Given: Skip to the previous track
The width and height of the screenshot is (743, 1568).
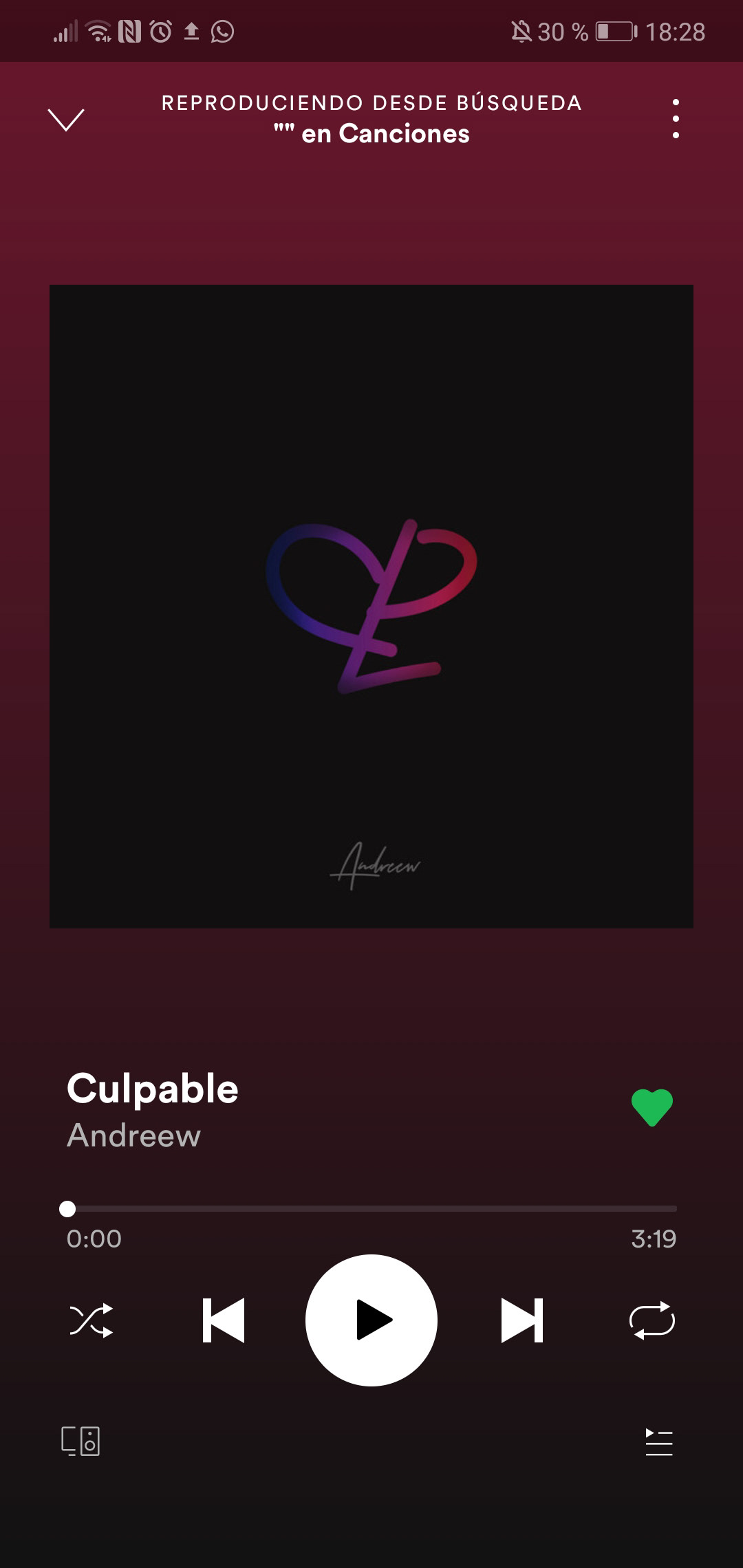Looking at the screenshot, I should 224,1320.
